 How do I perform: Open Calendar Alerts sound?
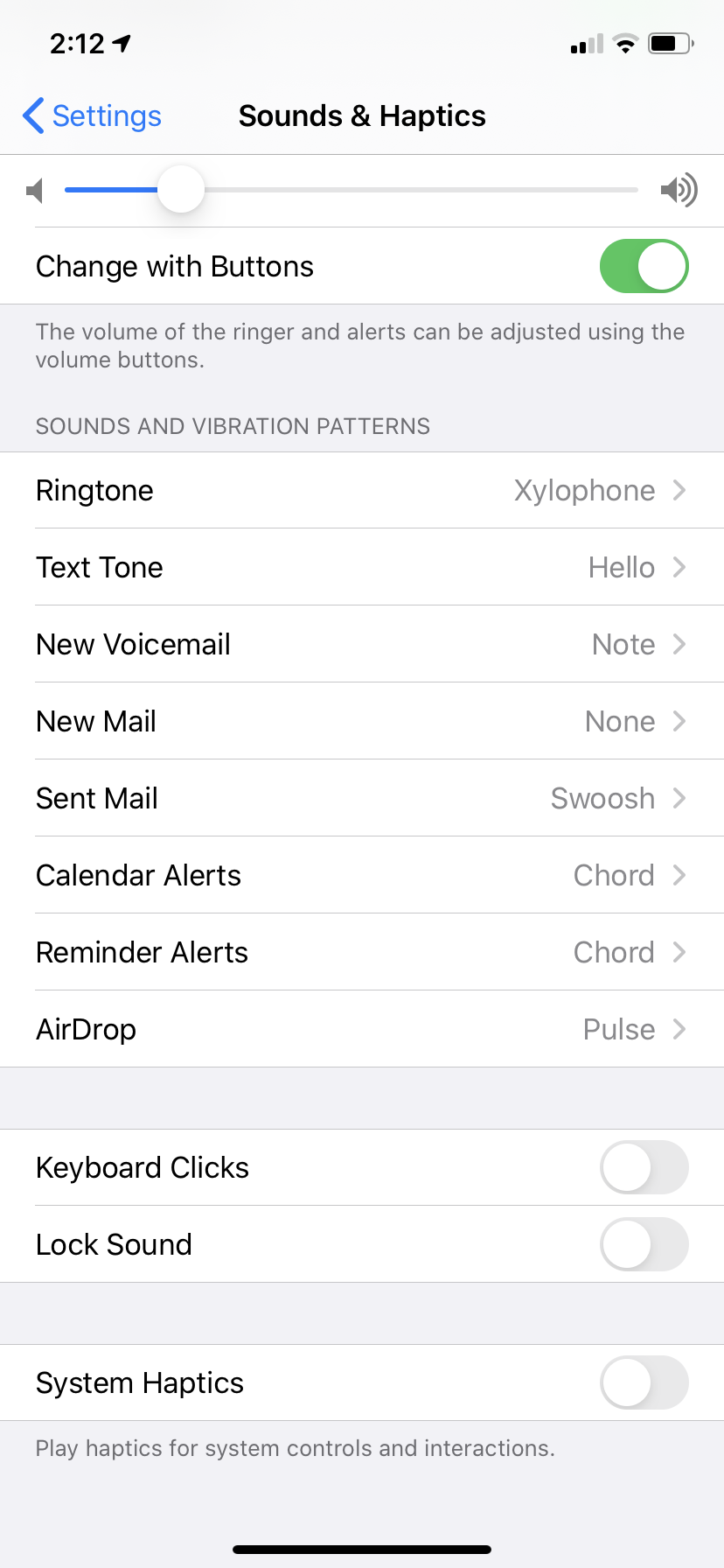click(362, 876)
